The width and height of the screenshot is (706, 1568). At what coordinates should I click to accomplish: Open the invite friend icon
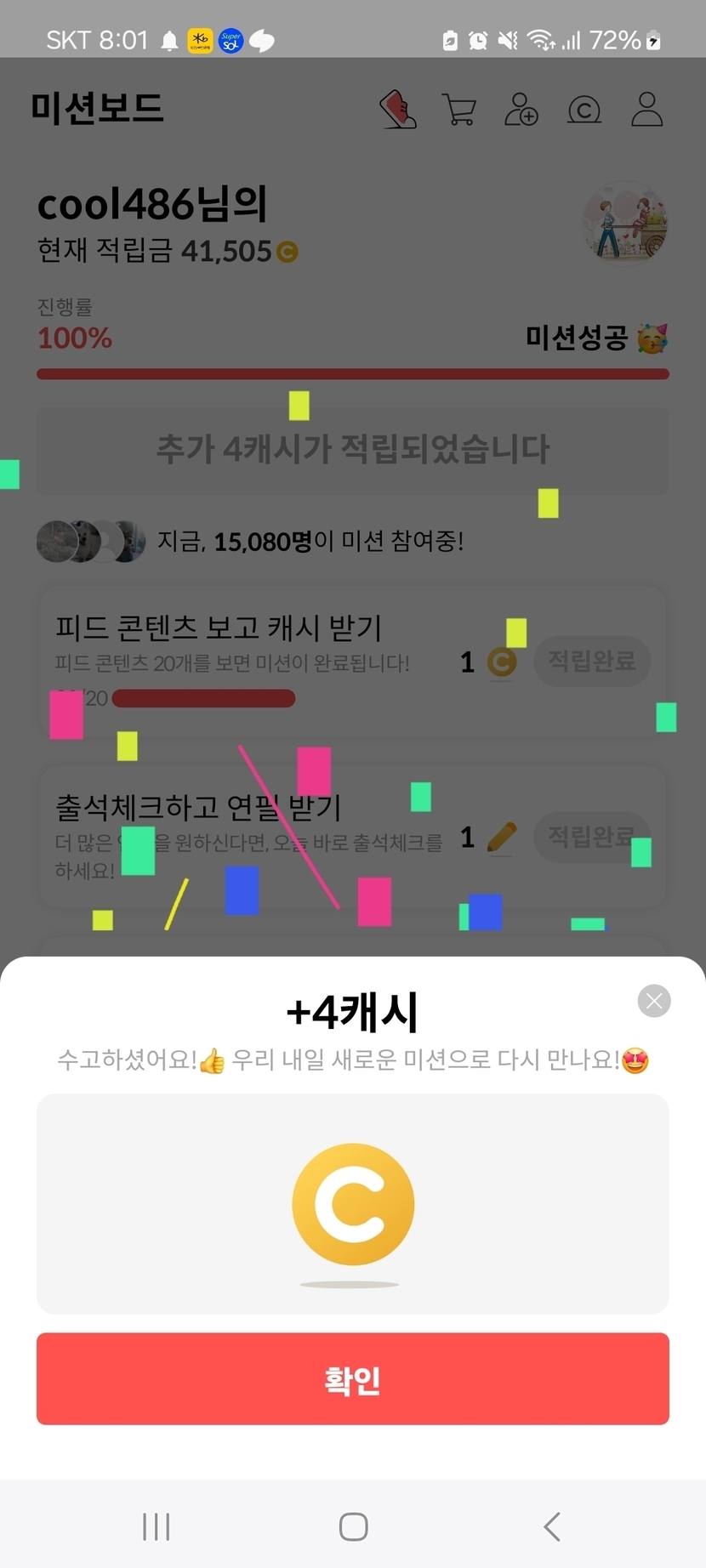tap(521, 110)
